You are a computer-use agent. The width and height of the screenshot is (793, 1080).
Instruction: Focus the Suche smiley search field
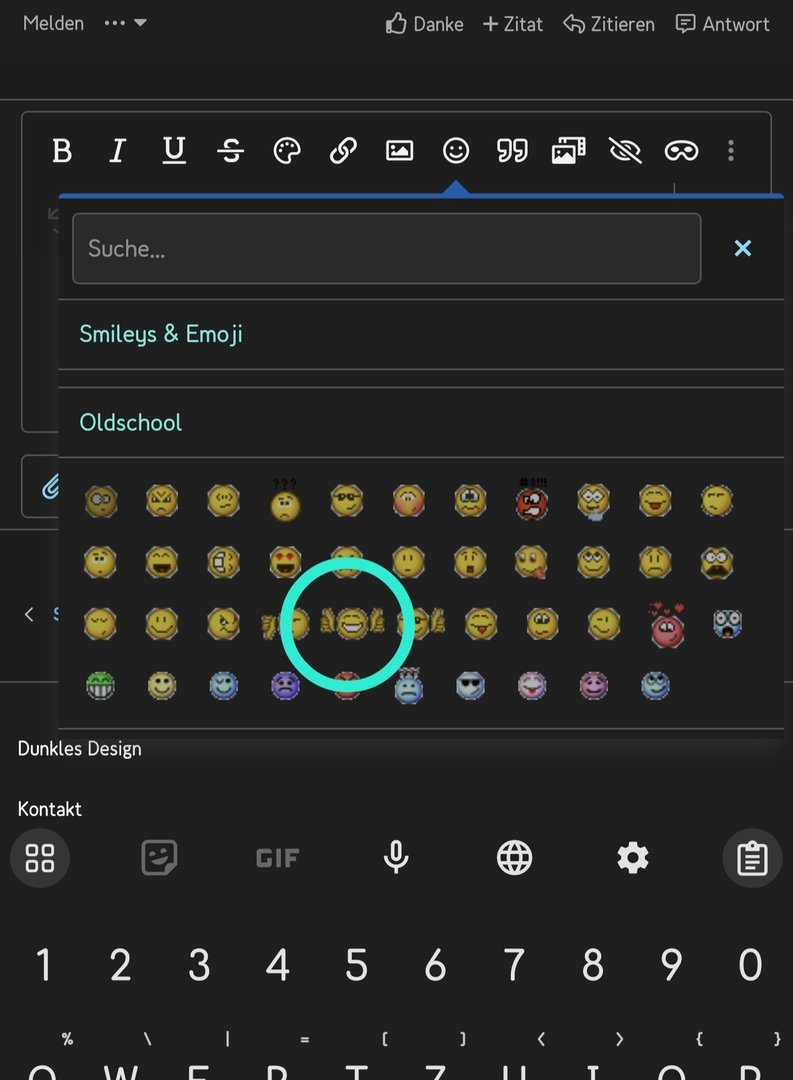386,248
